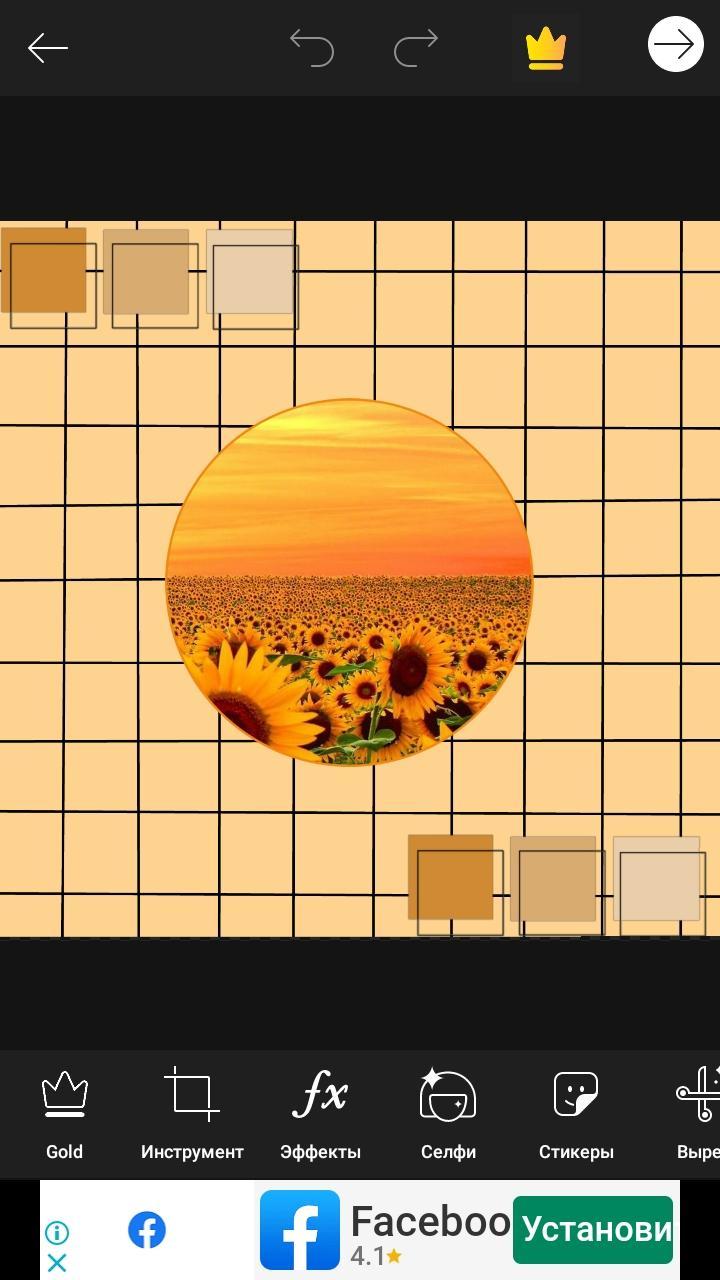Select the Селфи tool

[448, 1115]
